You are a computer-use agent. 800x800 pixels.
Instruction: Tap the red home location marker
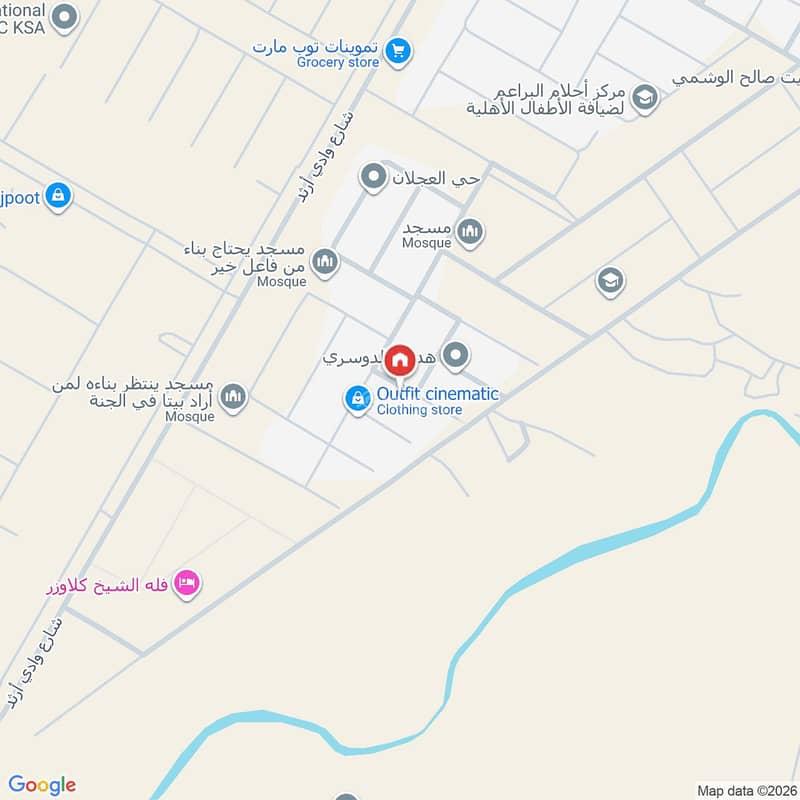tap(400, 362)
